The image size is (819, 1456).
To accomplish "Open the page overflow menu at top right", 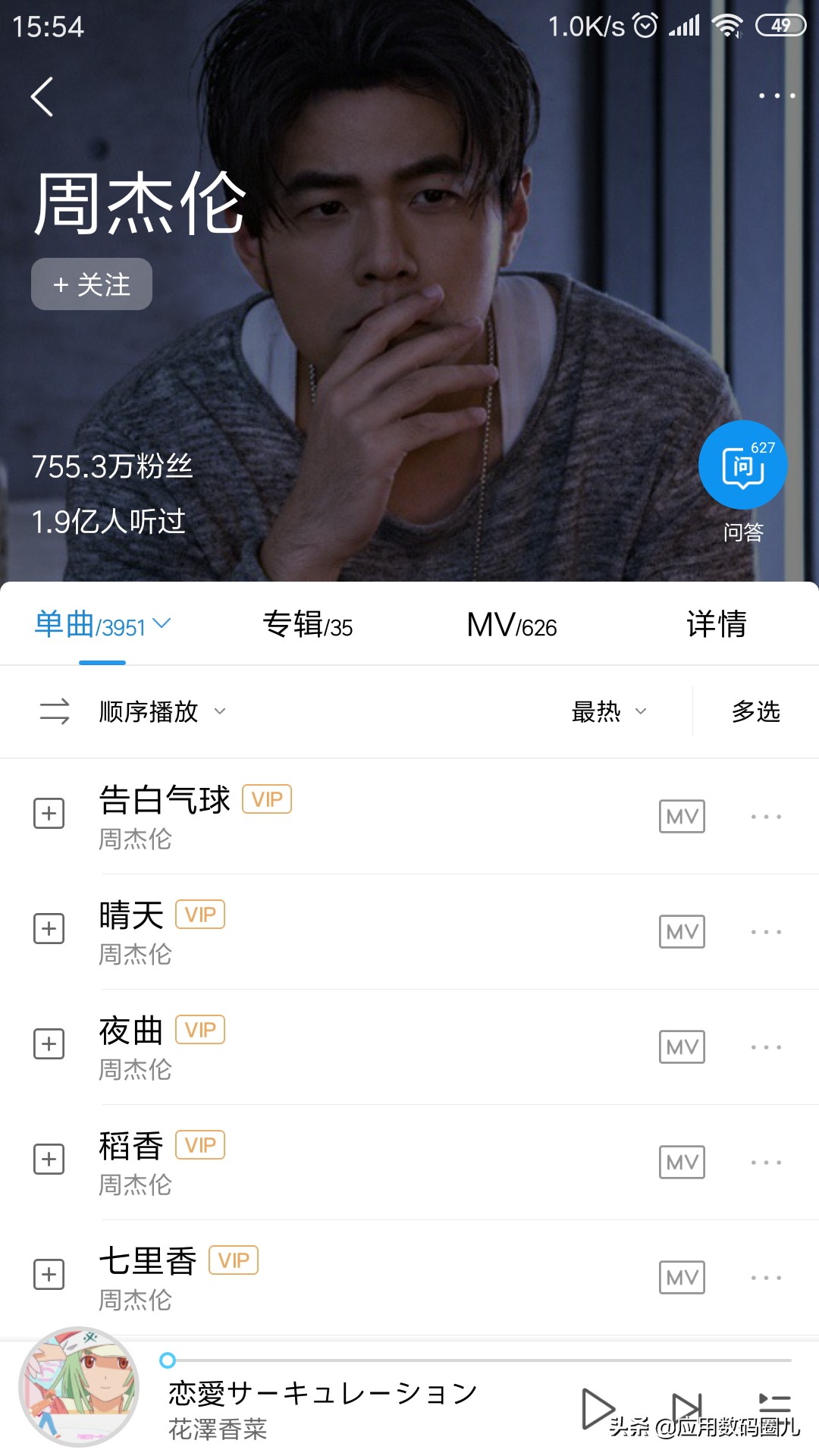I will point(776,96).
